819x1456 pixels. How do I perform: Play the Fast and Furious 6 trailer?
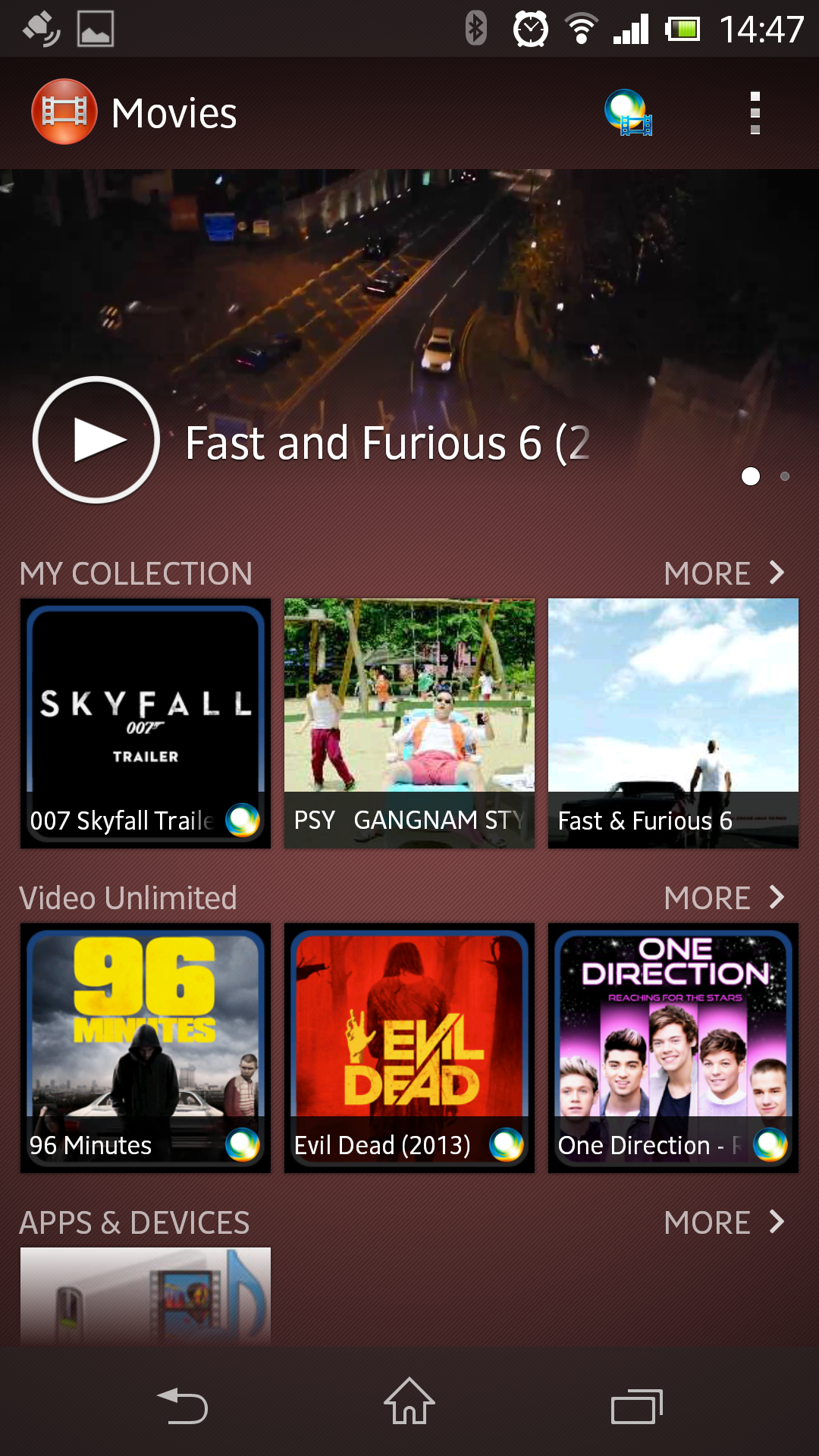tap(96, 440)
